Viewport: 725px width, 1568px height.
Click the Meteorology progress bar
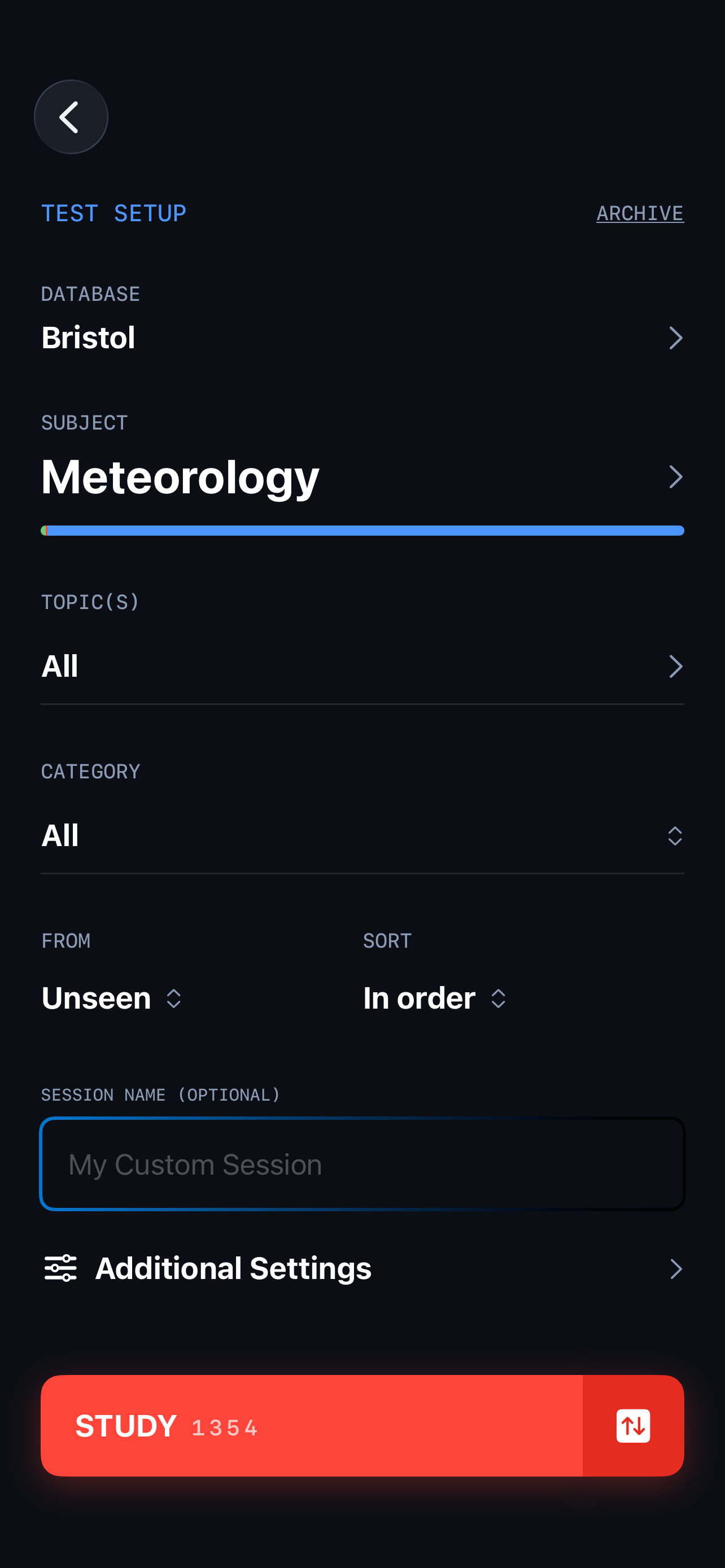tap(362, 530)
